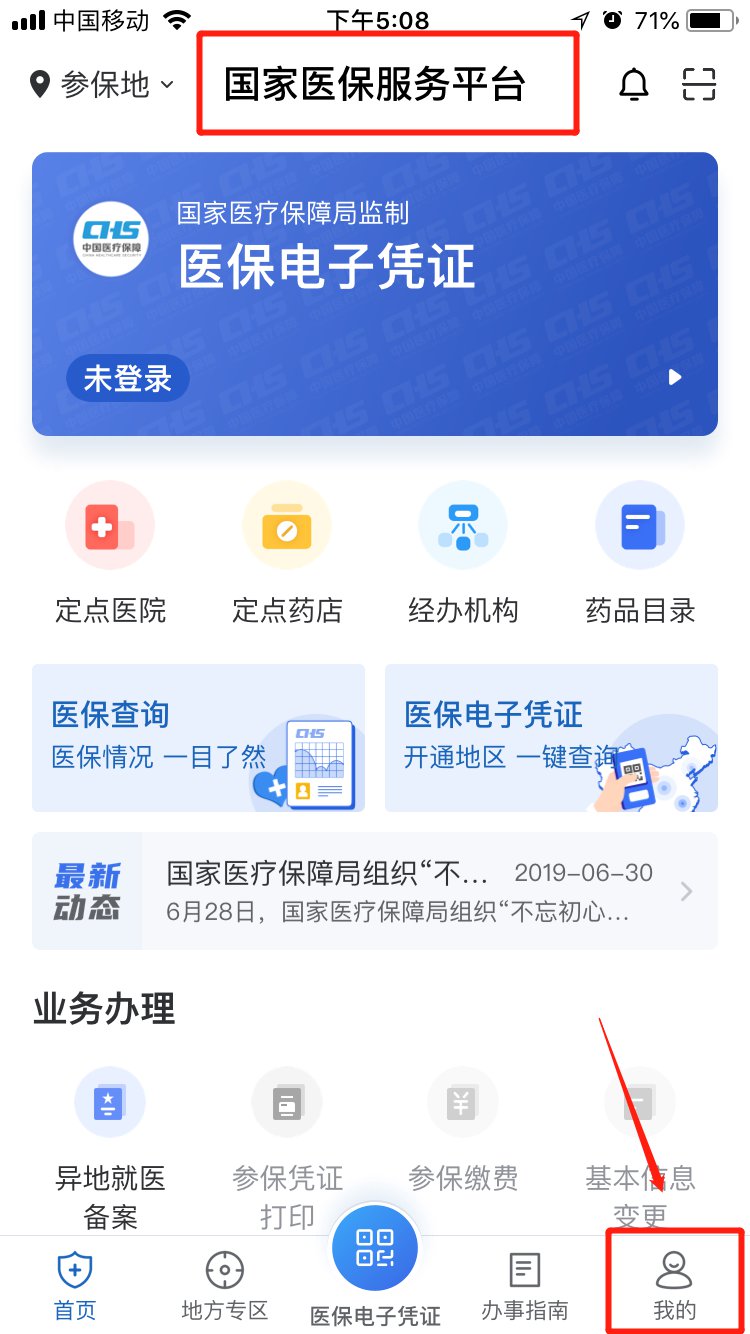
Task: Switch to the 地方专区 tab
Action: (225, 1285)
